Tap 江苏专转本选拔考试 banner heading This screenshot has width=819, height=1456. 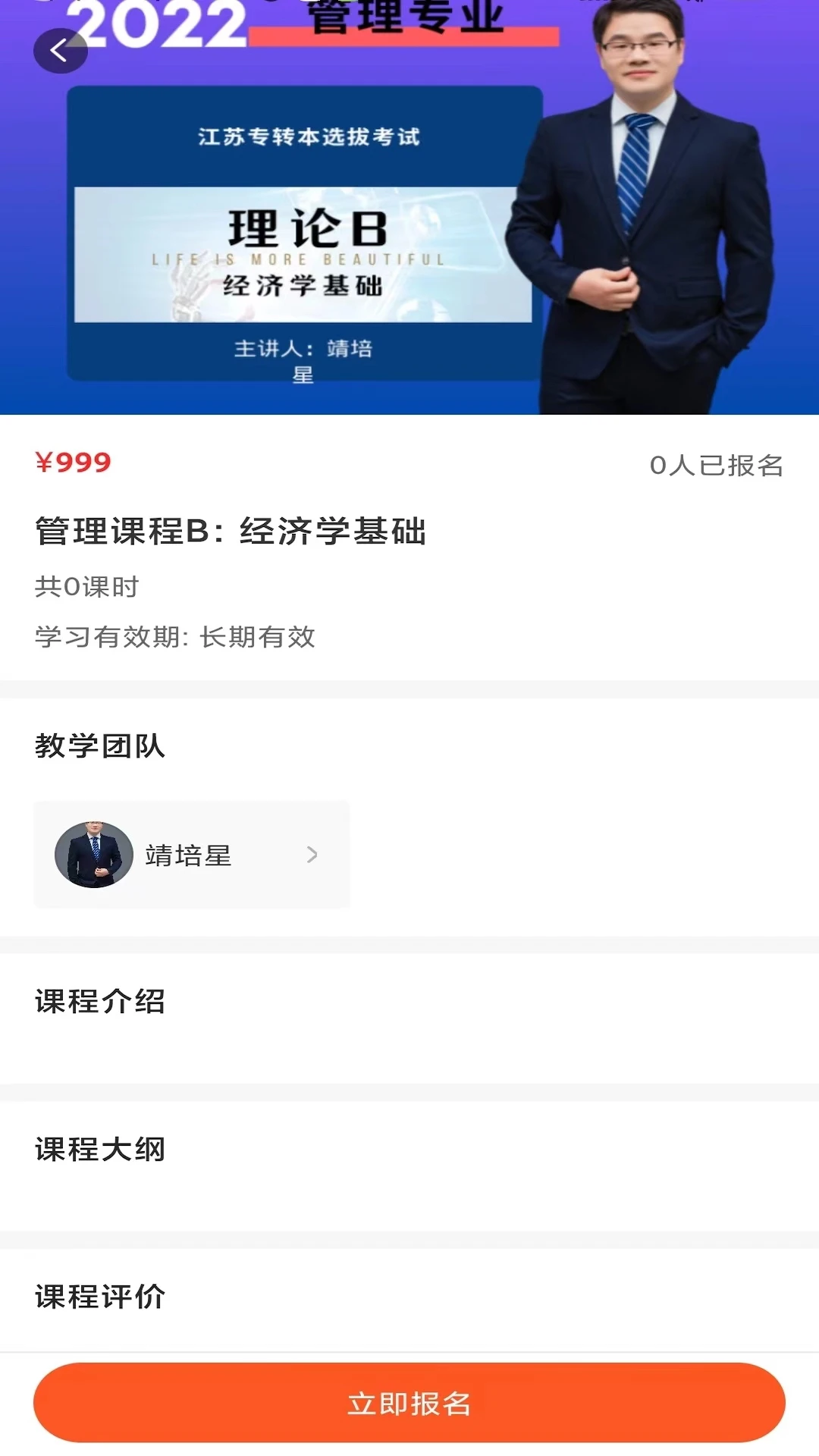(307, 137)
